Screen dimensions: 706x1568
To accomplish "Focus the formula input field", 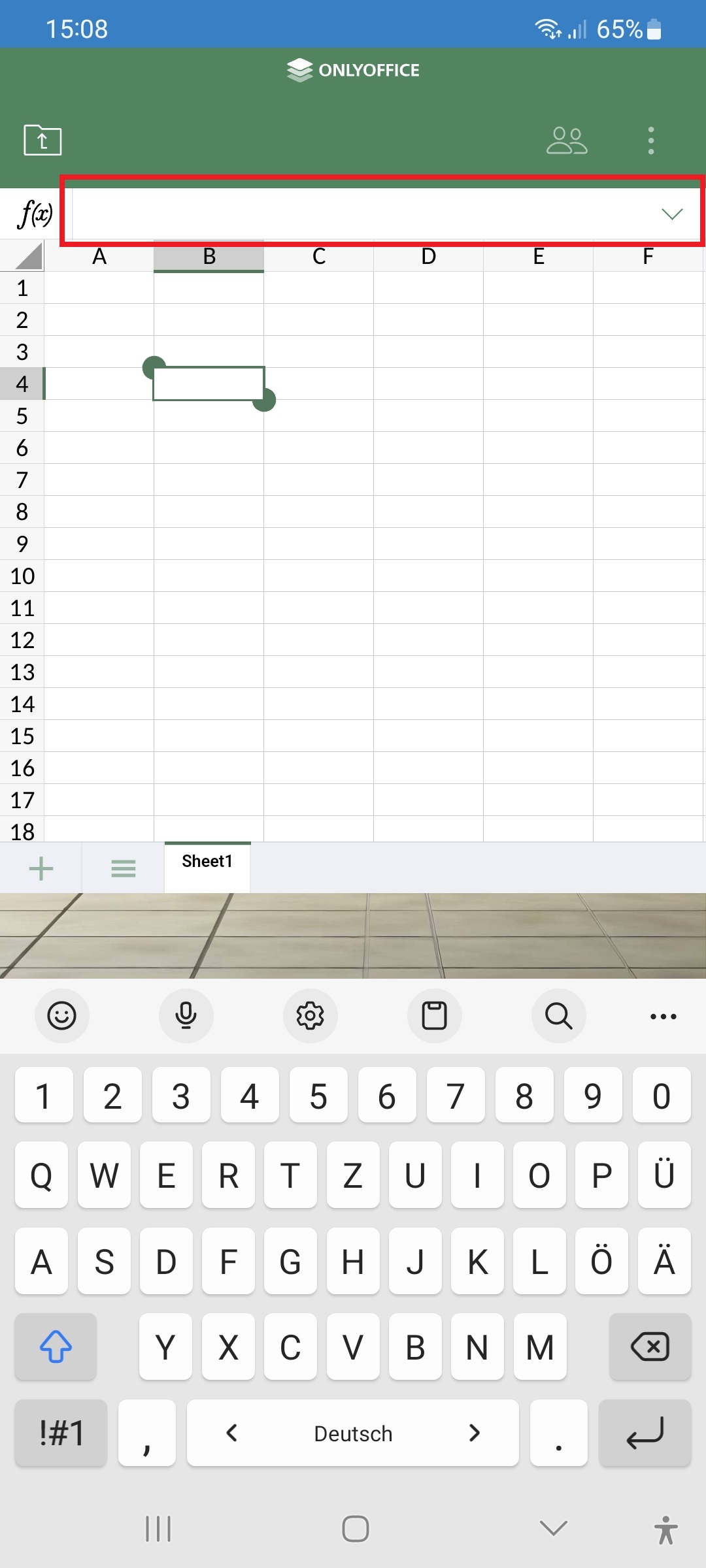I will tap(360, 214).
